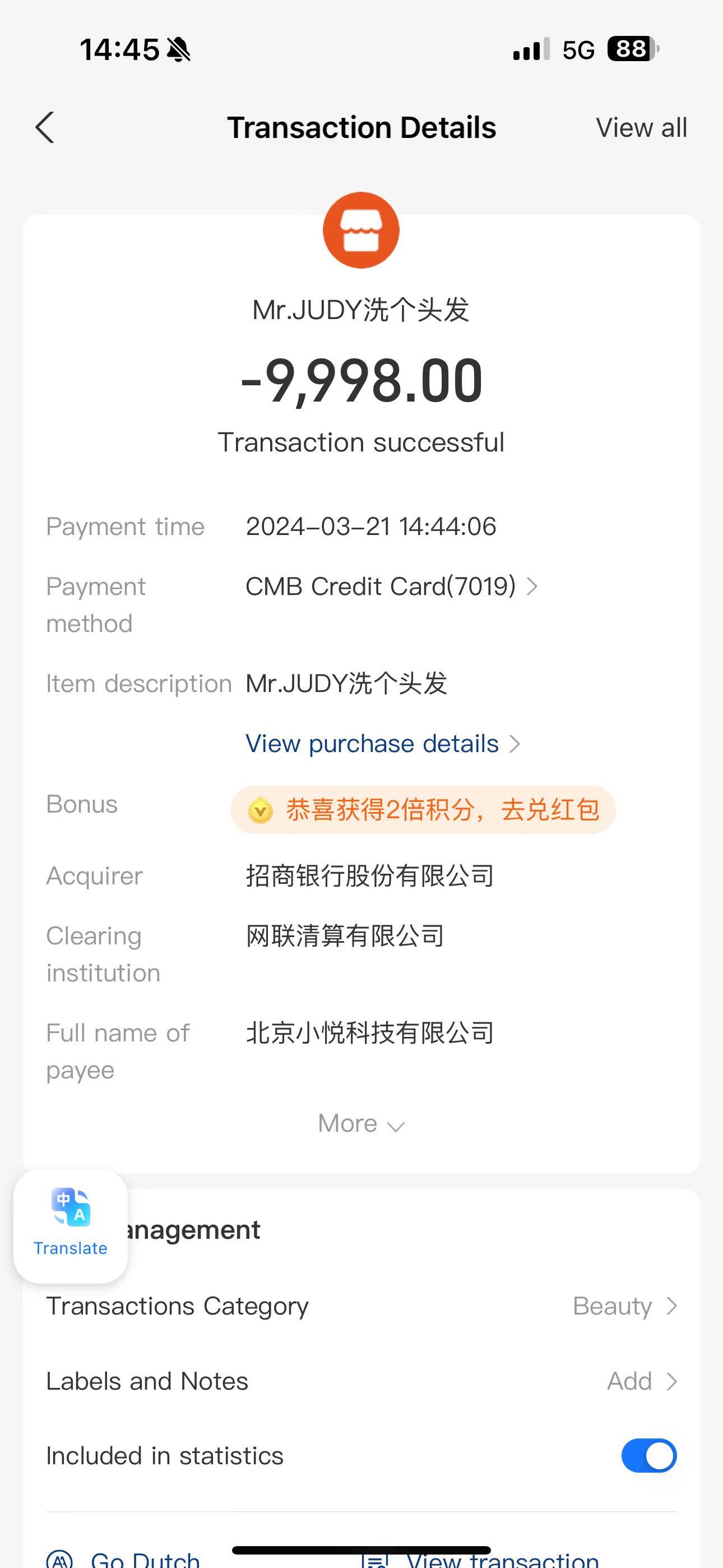Add Labels and Notes

pos(361,1381)
